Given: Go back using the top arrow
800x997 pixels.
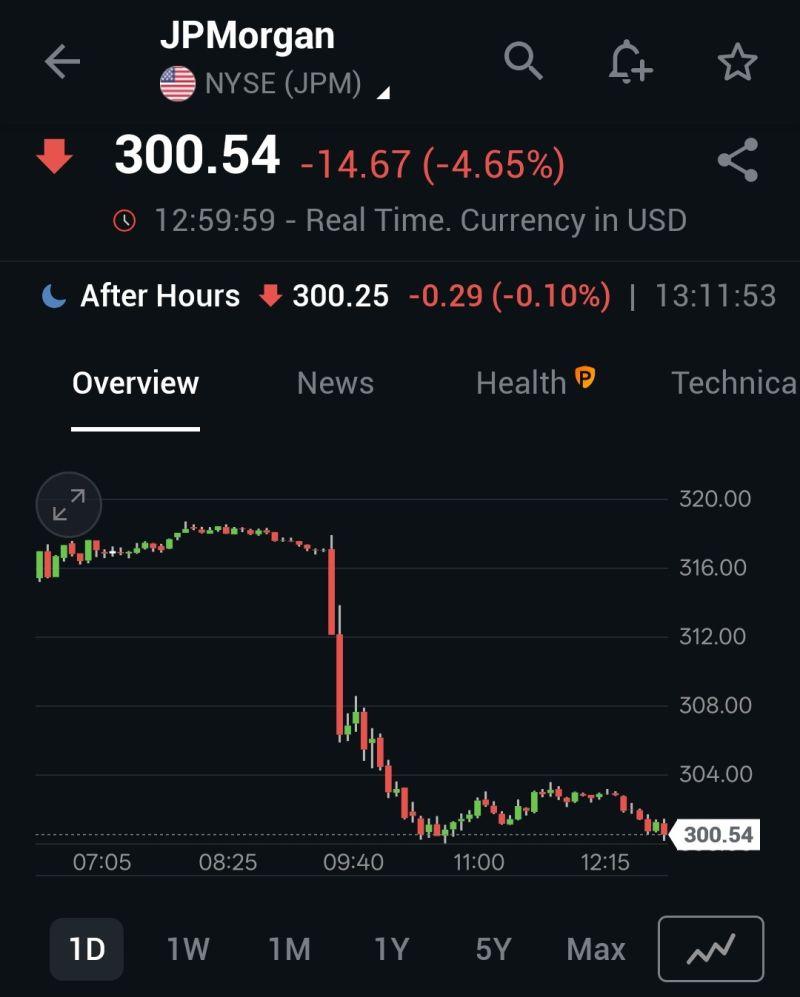Looking at the screenshot, I should tap(62, 62).
